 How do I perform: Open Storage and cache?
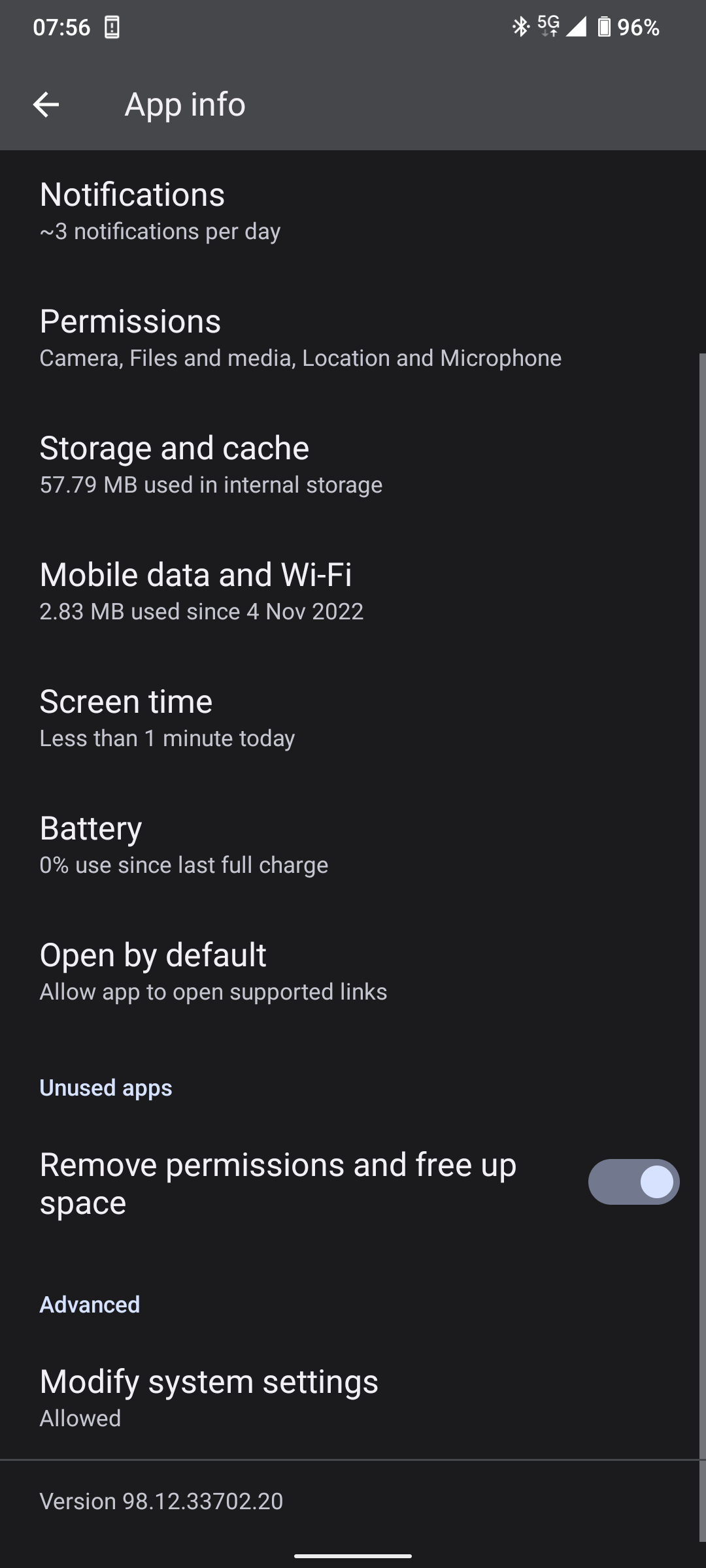pos(353,465)
